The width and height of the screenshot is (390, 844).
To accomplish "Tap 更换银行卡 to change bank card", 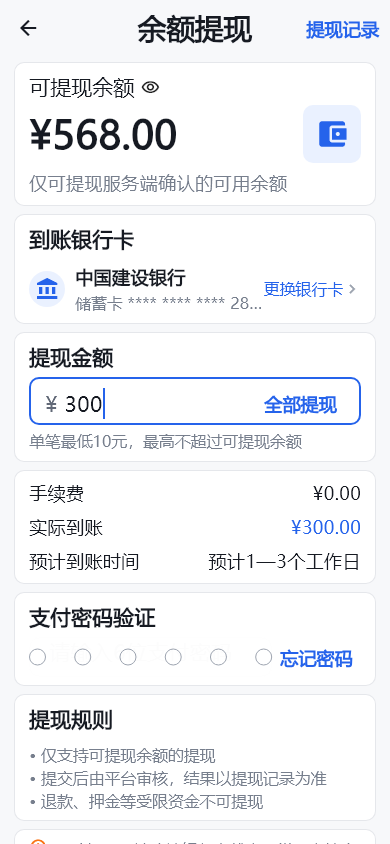I will tap(309, 290).
